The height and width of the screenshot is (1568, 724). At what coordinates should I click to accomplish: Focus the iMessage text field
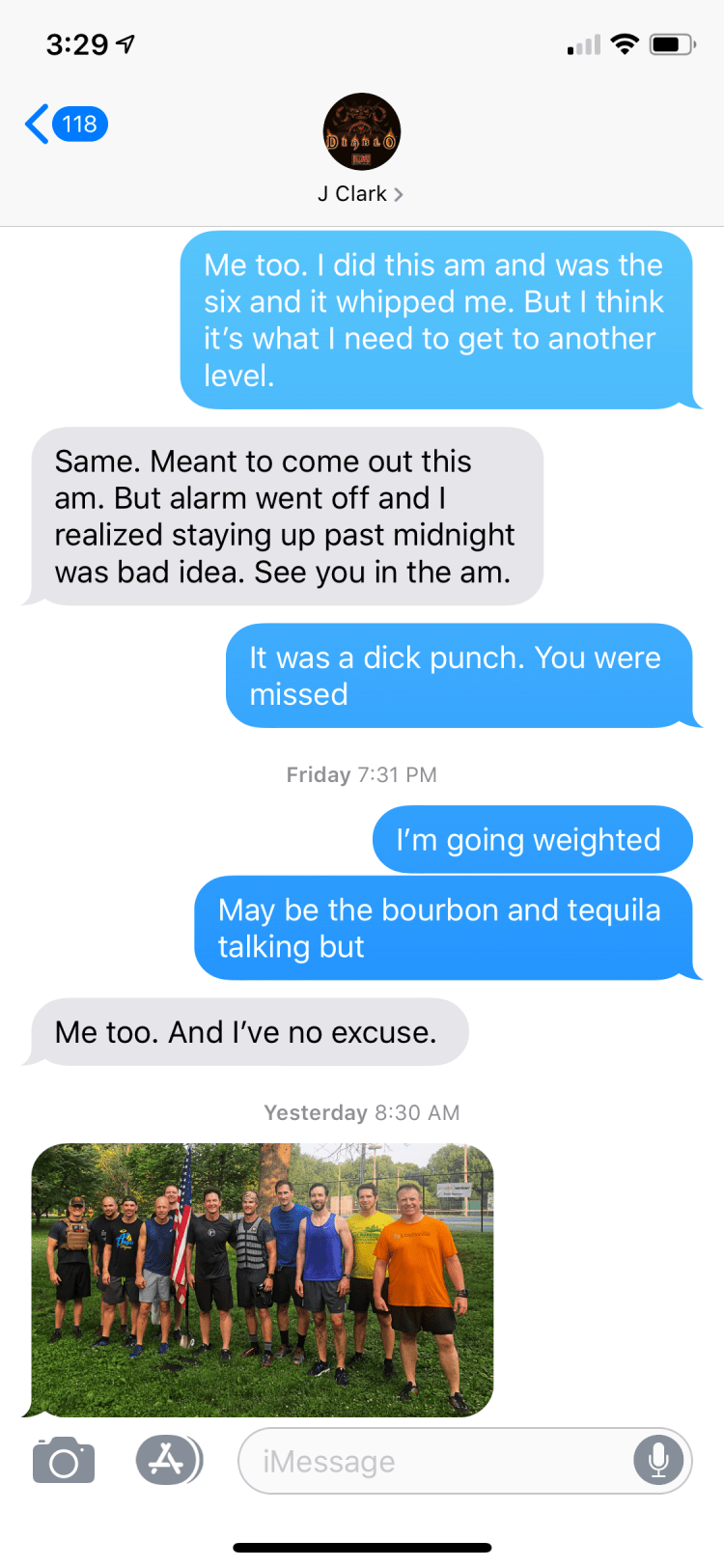tap(434, 1461)
